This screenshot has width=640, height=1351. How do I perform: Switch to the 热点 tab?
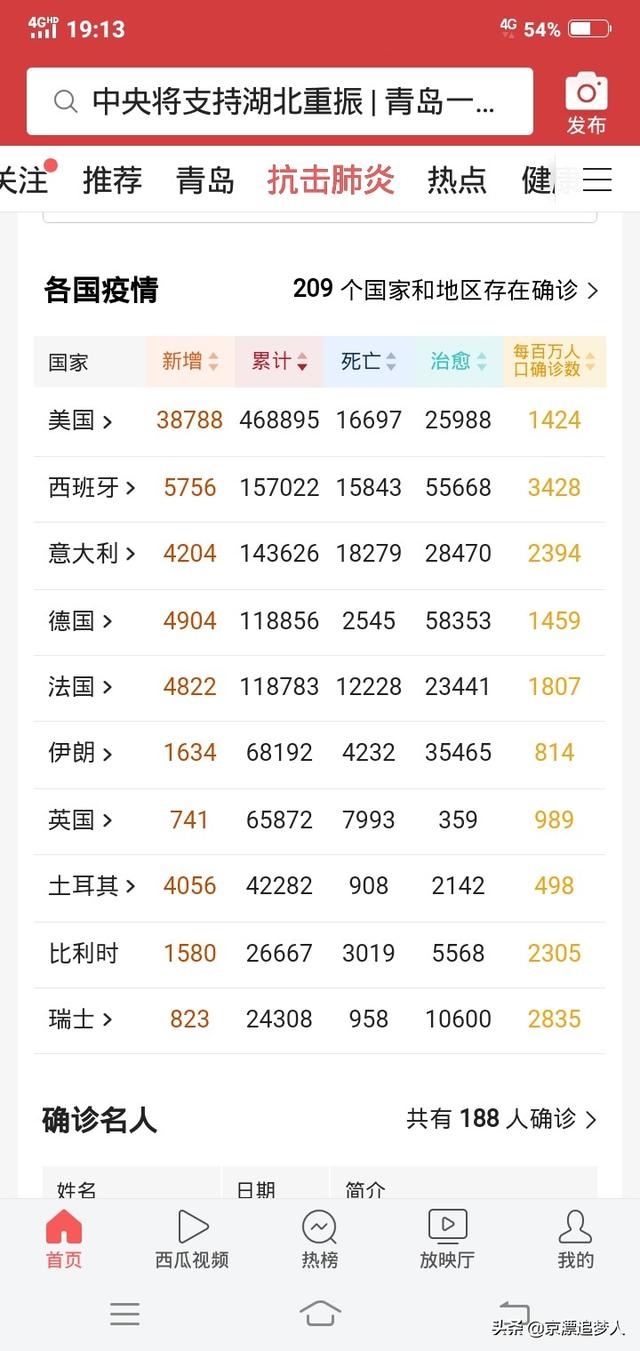(x=457, y=180)
